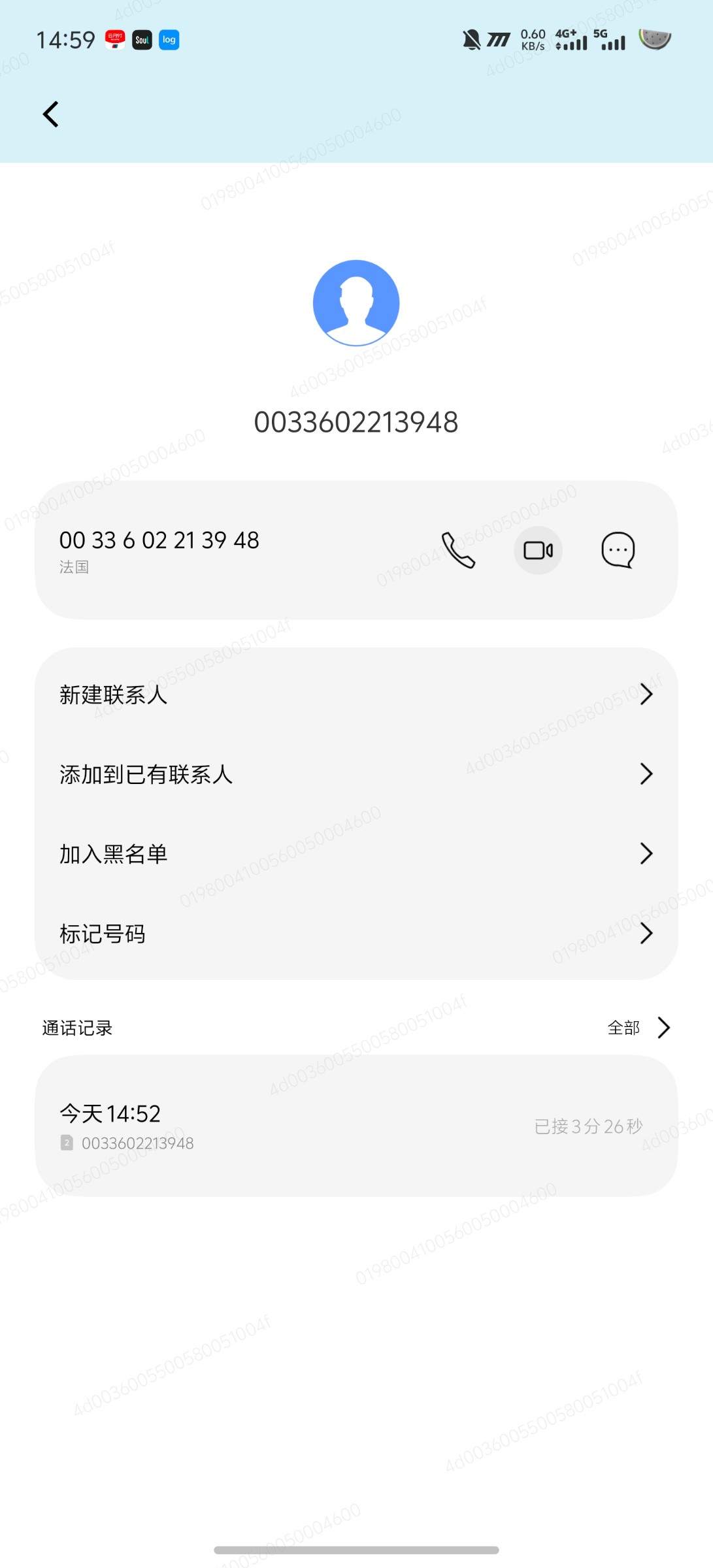Call the number 00 33 6 02 21 39 48

pos(458,550)
